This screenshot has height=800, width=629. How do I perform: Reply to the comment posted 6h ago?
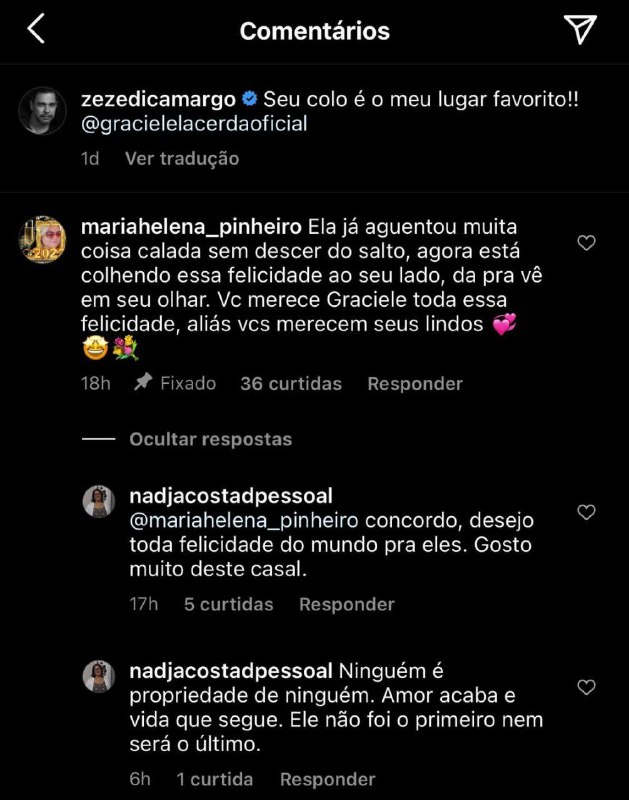coord(327,779)
